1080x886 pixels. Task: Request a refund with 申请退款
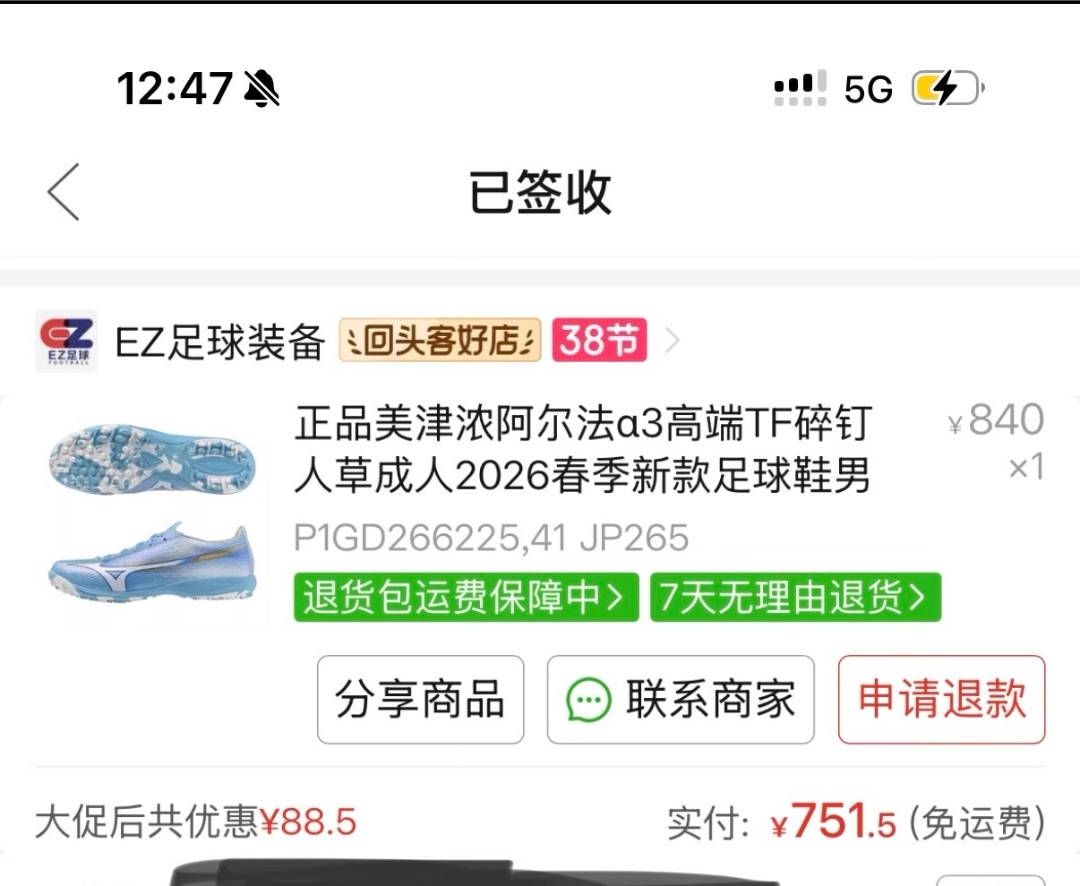pos(941,700)
